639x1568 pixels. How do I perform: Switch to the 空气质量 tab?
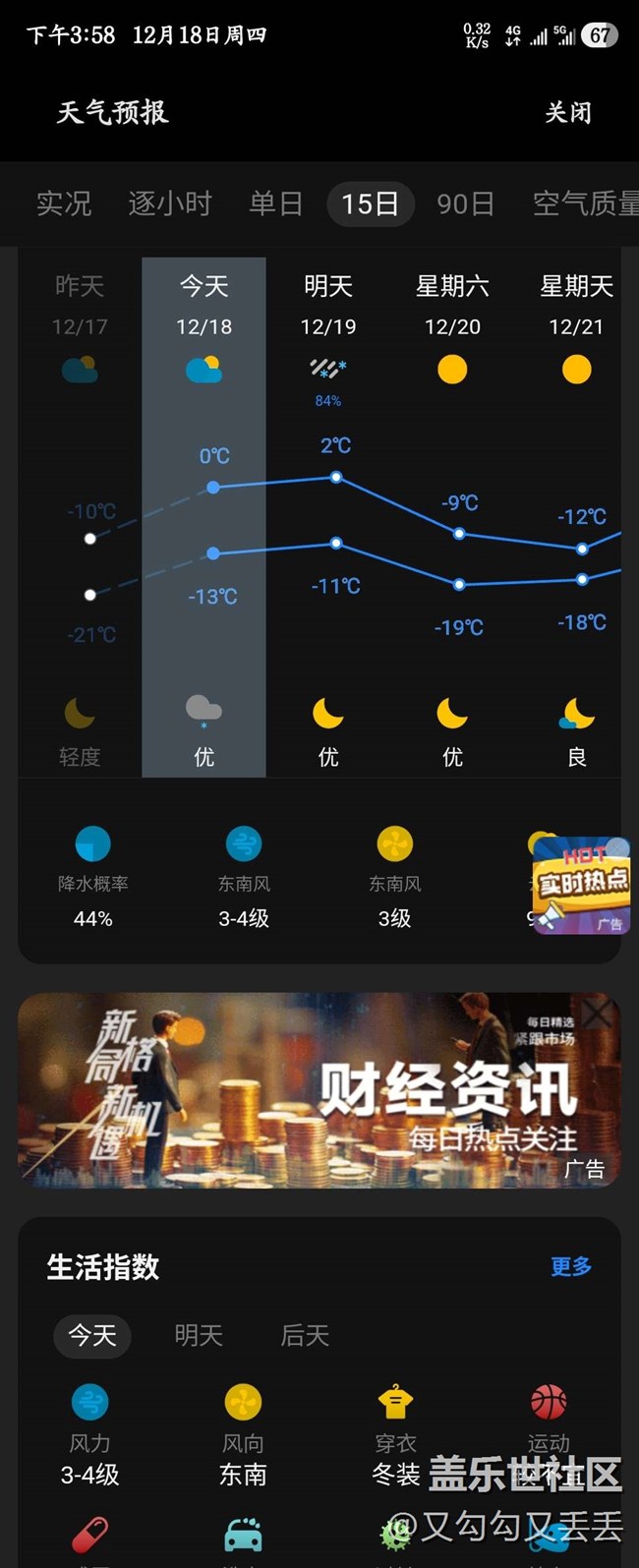pos(584,203)
